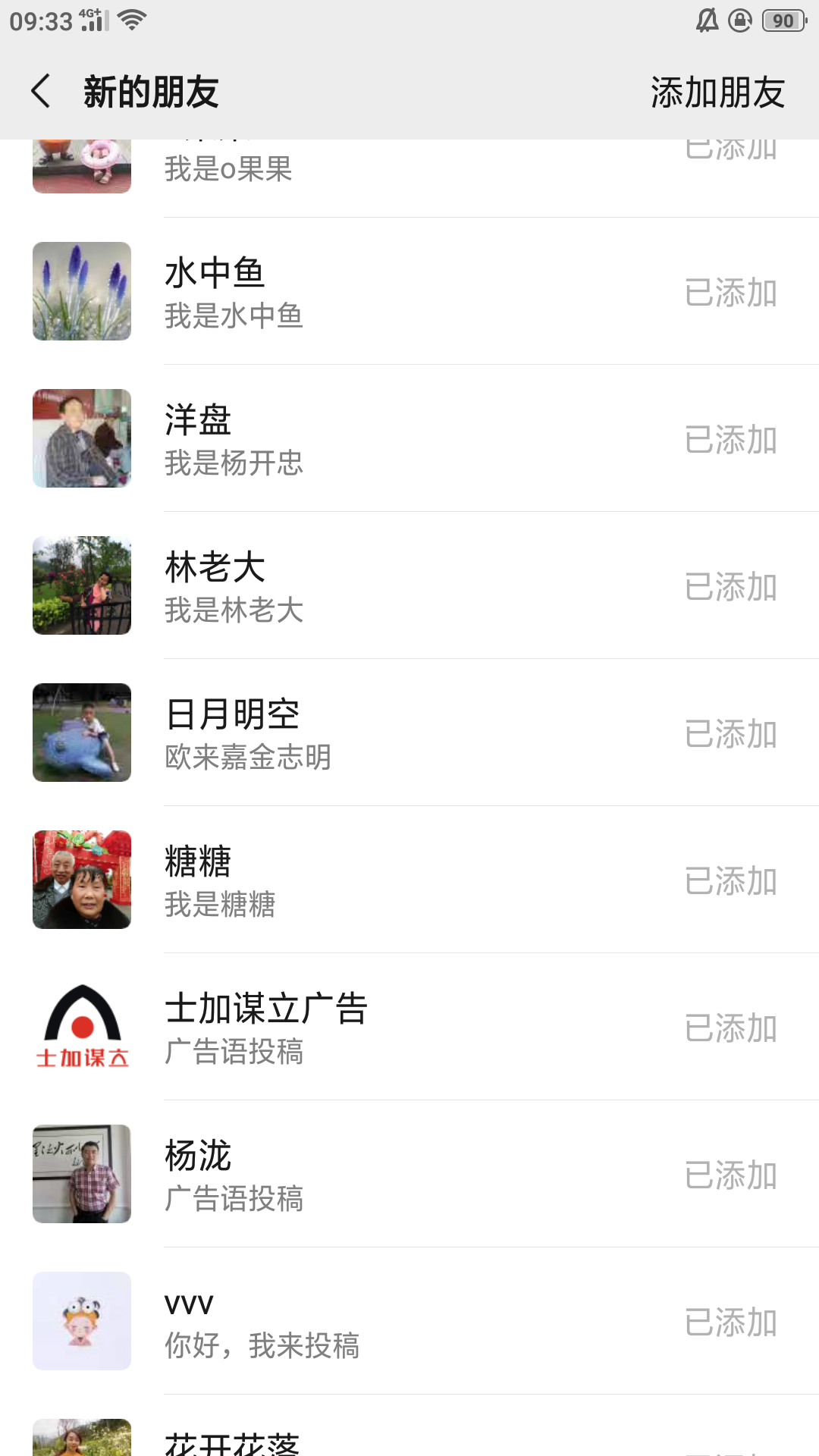Tap 添加朋友 to add a friend

coord(717,93)
